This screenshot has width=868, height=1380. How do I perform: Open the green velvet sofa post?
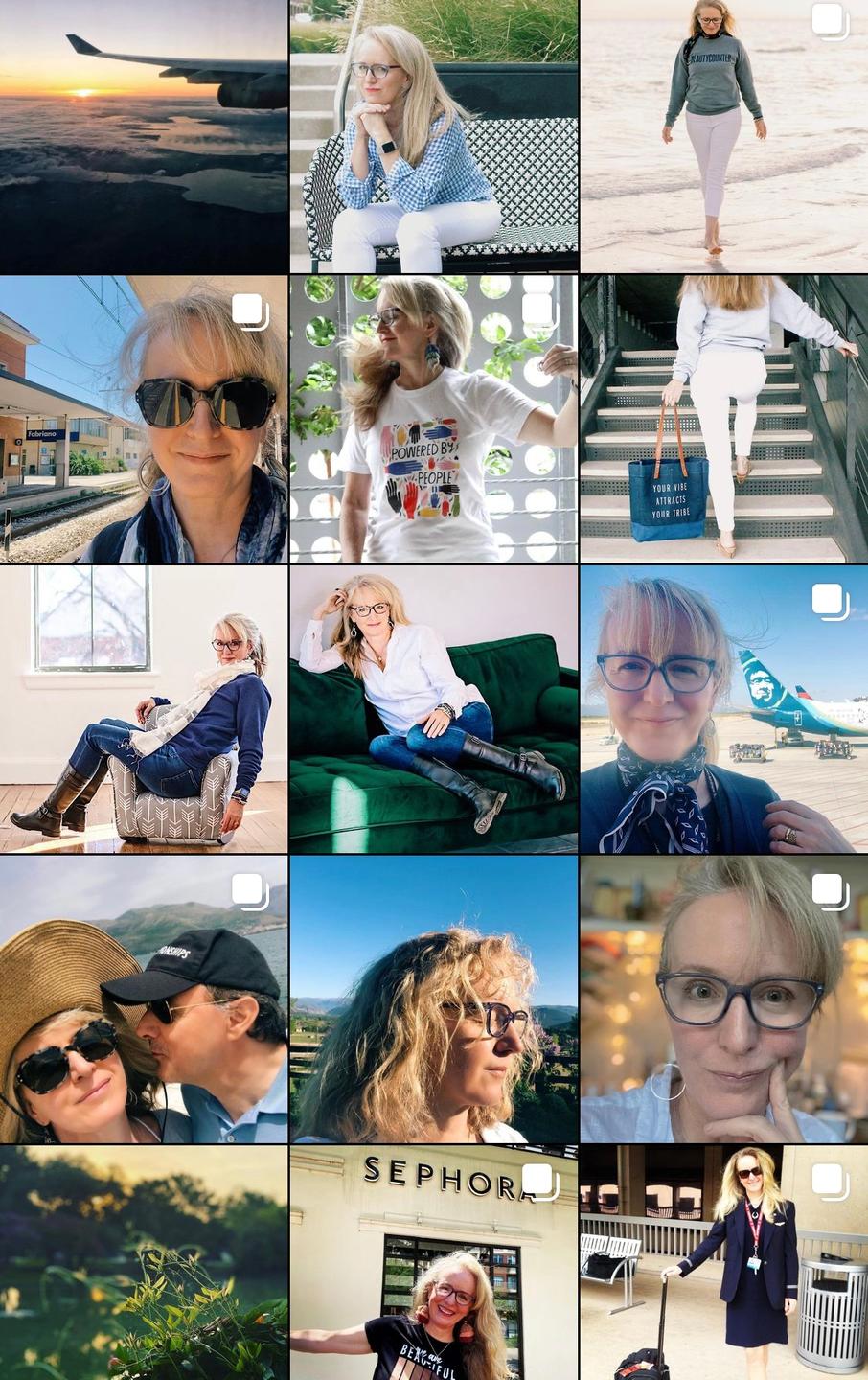click(x=434, y=709)
